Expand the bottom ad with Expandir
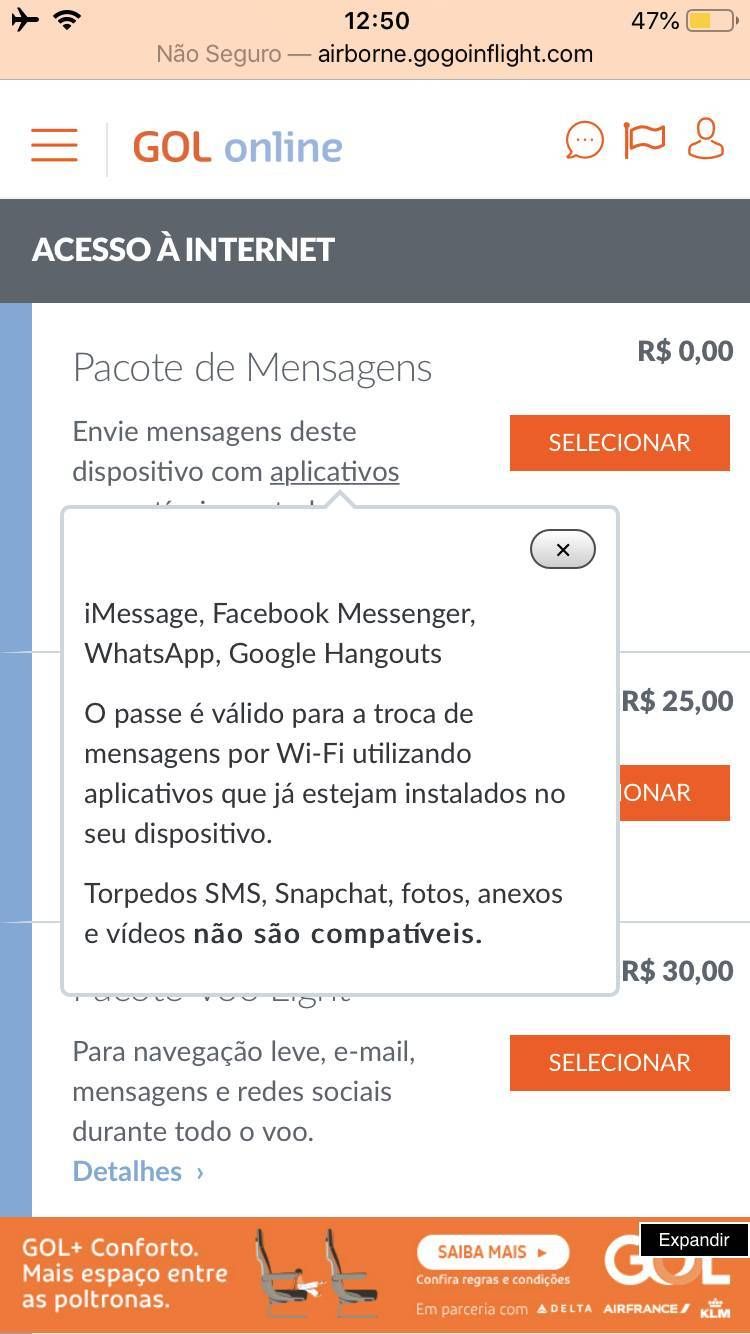 coord(694,1240)
